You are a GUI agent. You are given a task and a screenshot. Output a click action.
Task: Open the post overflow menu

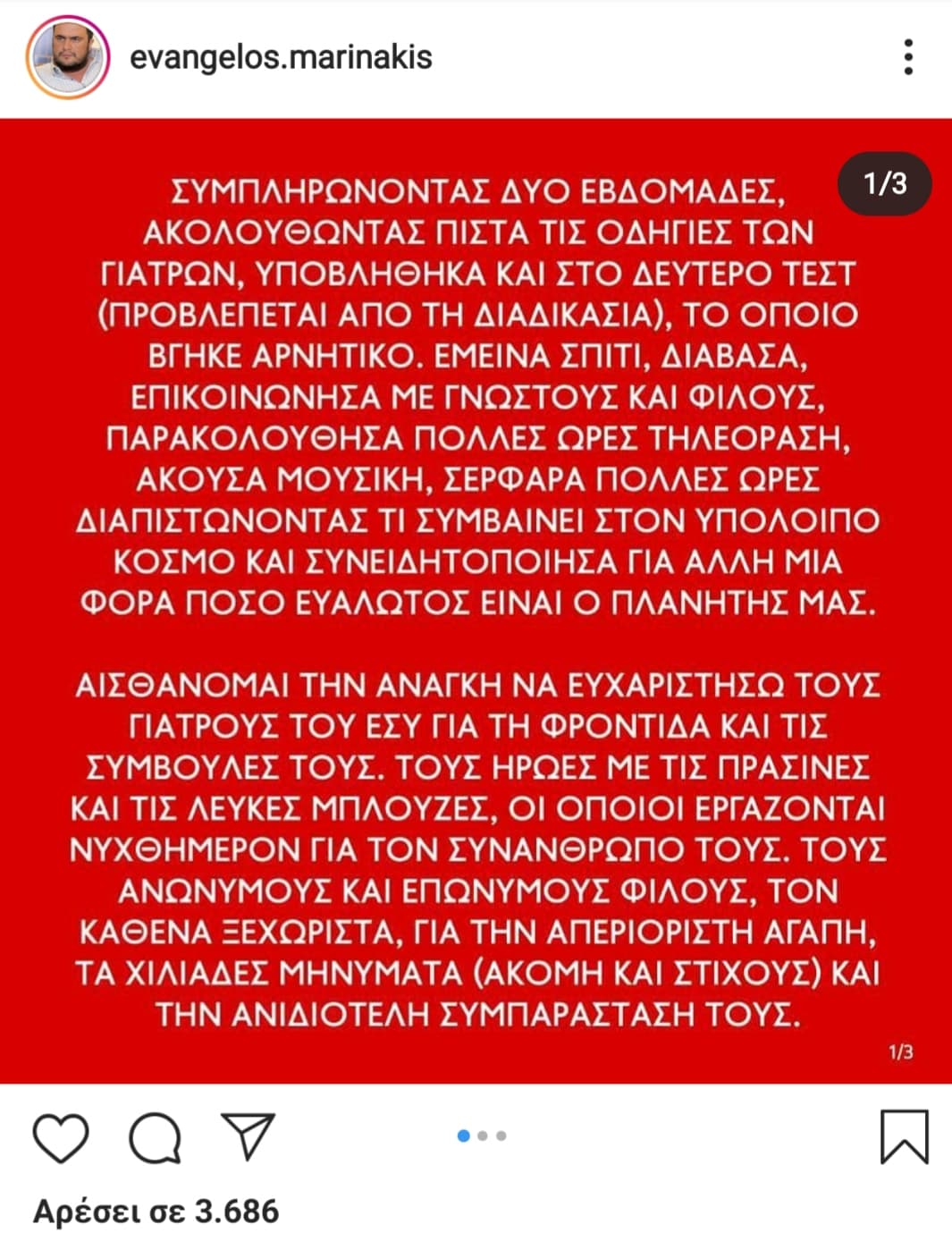908,57
